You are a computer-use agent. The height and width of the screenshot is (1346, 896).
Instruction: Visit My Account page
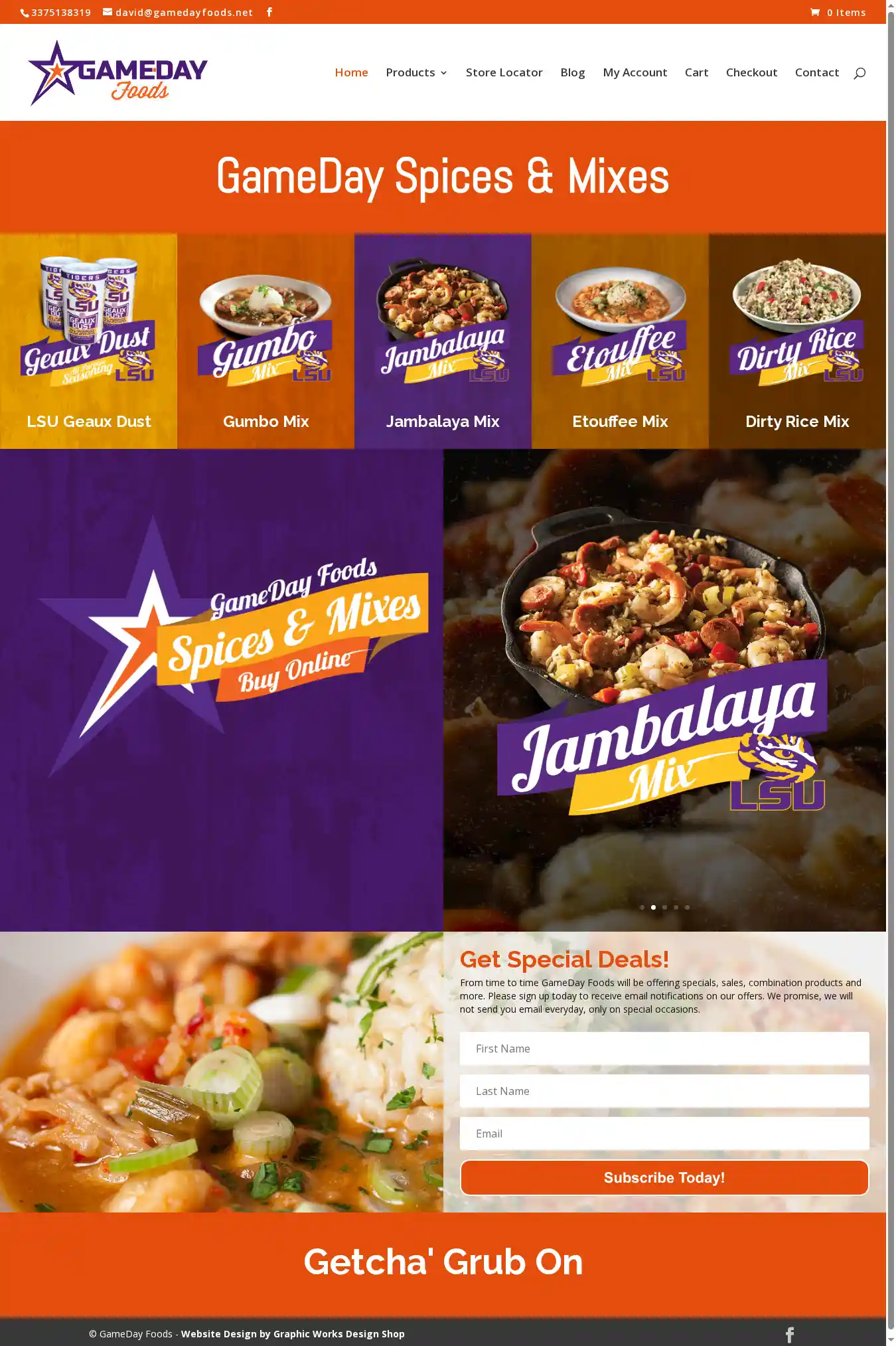[635, 72]
